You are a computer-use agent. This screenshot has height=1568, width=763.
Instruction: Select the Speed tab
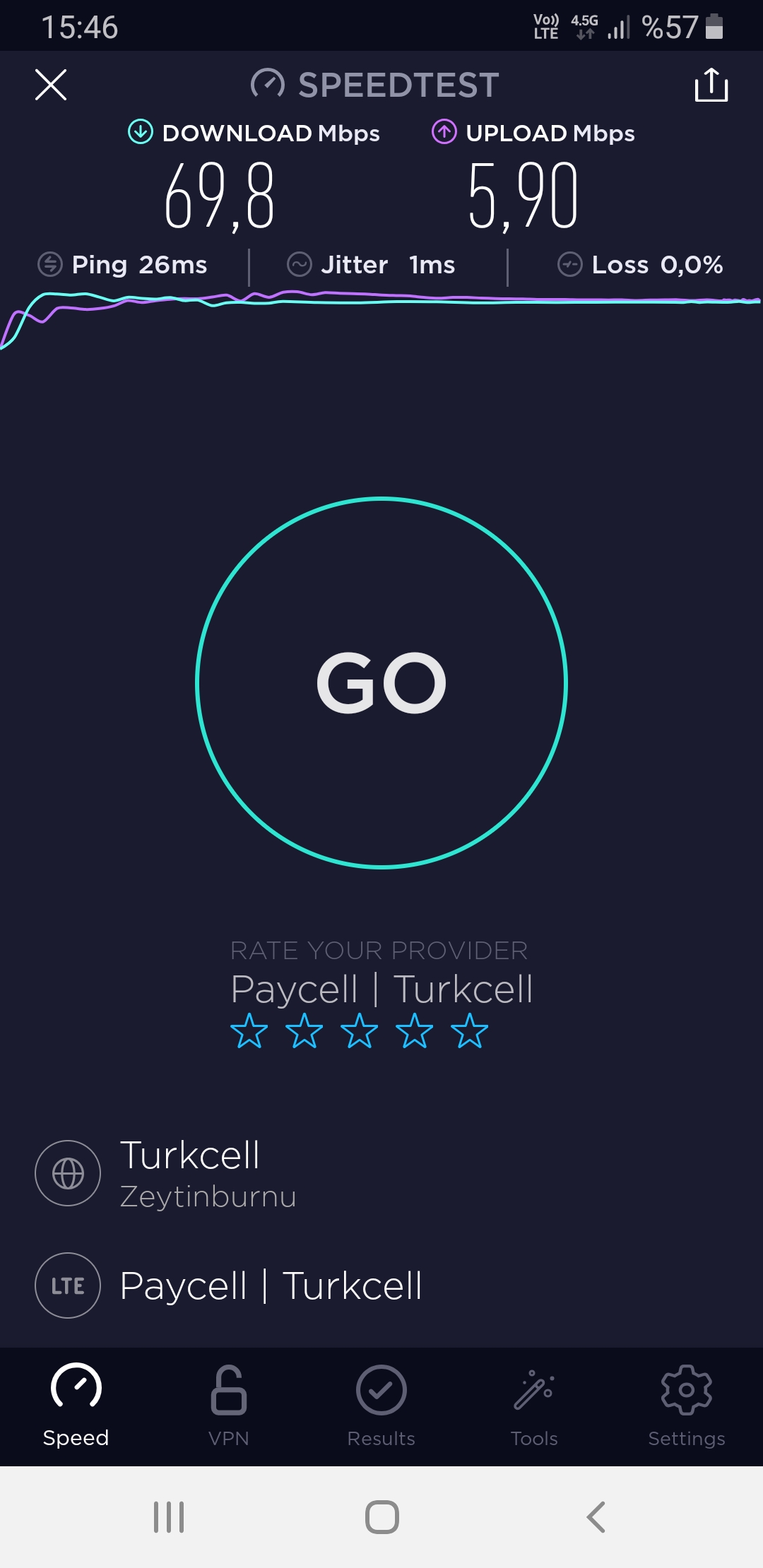click(x=76, y=1406)
